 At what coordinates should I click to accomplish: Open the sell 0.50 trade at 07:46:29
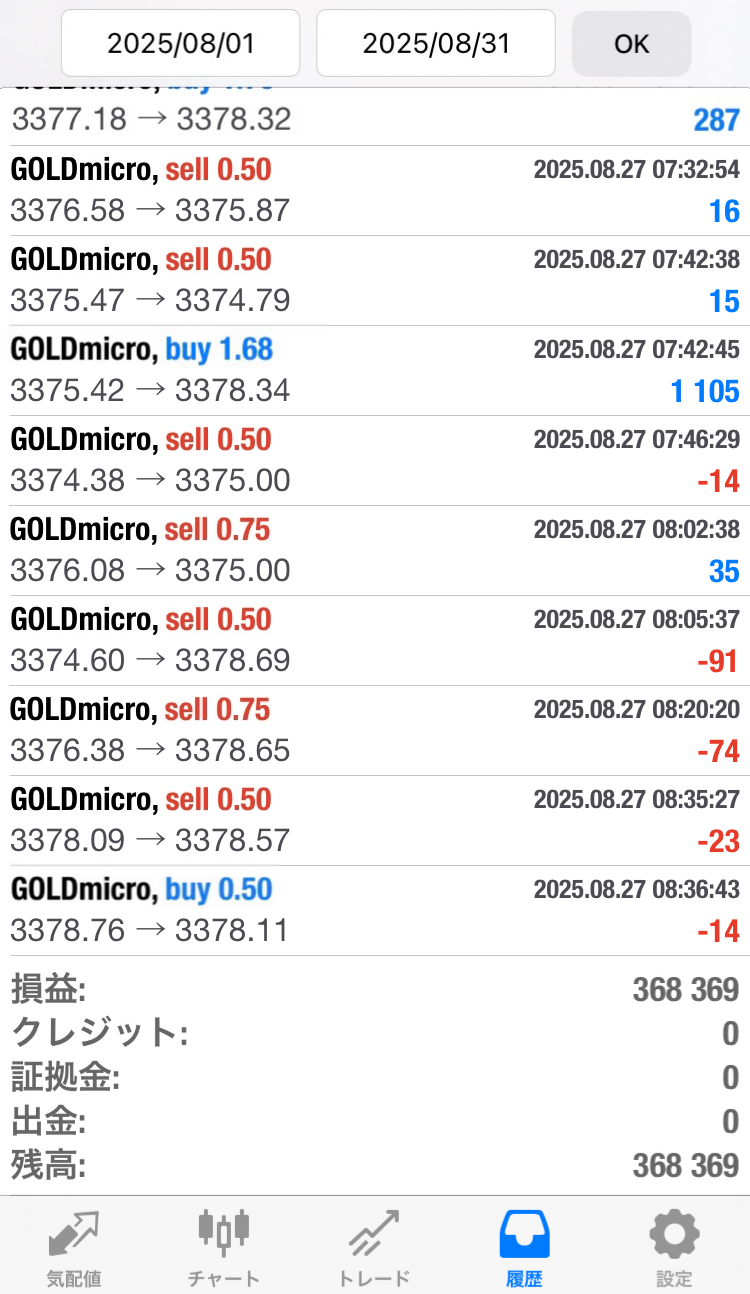click(375, 461)
